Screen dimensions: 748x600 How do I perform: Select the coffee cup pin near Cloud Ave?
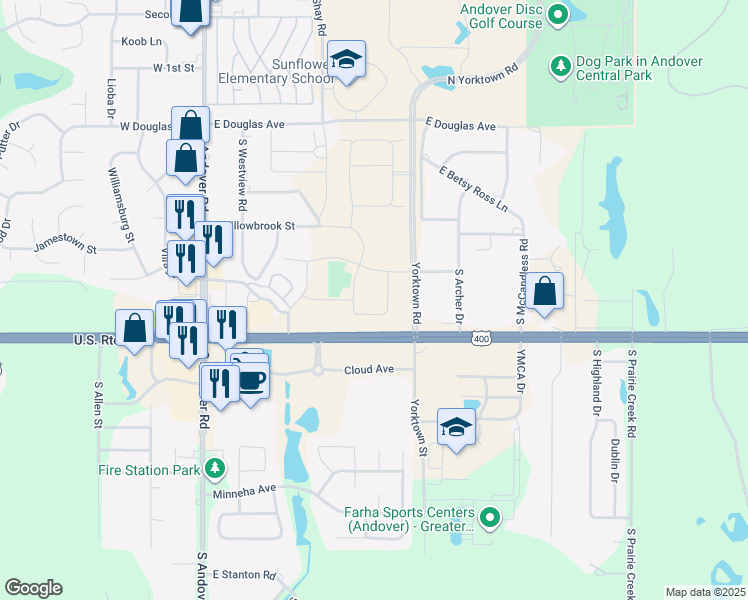pyautogui.click(x=252, y=381)
